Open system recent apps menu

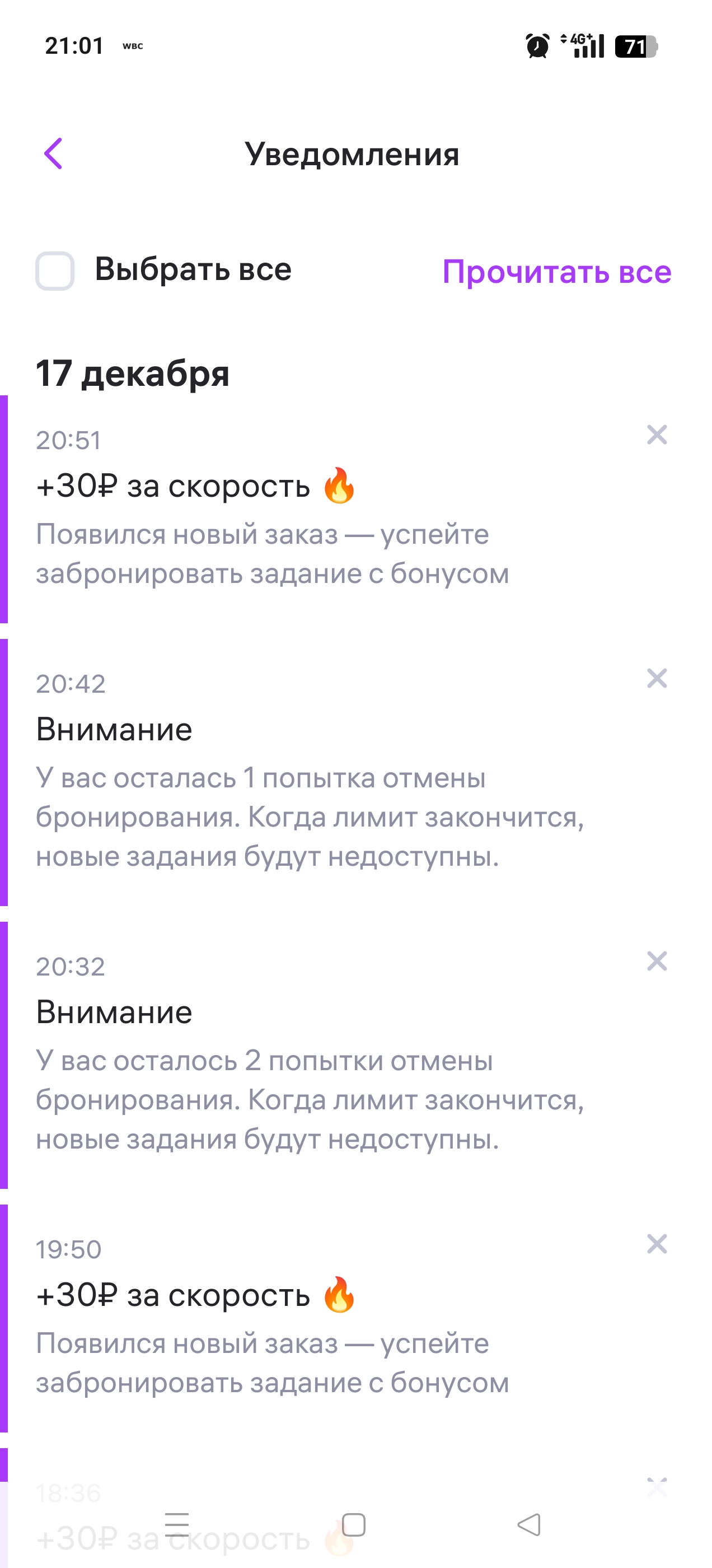click(177, 1525)
